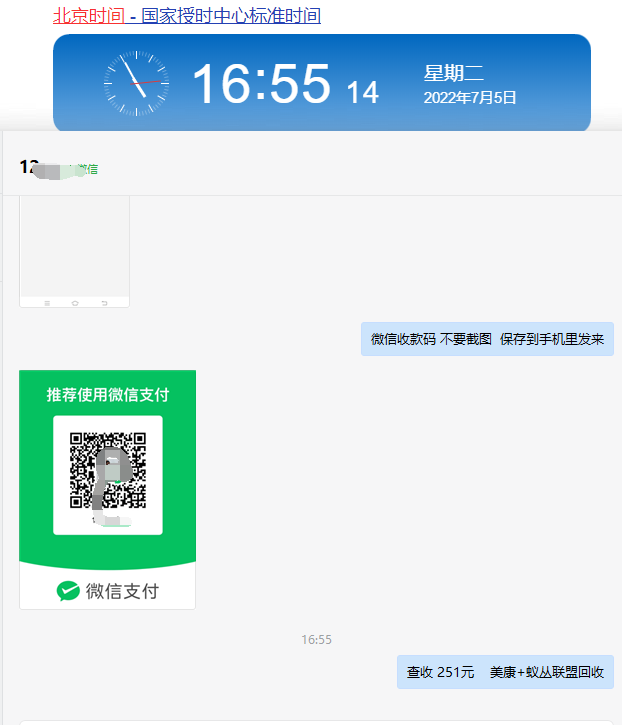
Task: View the phone screenshot image in chat
Action: point(74,252)
